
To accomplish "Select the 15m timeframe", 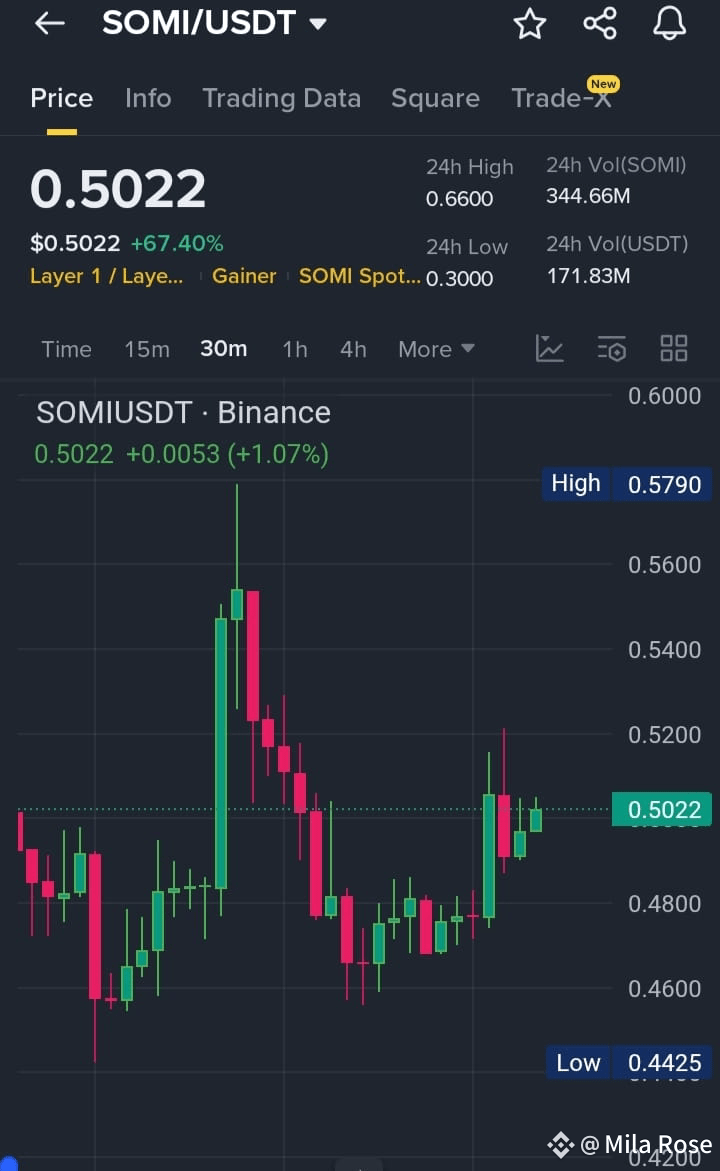I will click(146, 349).
